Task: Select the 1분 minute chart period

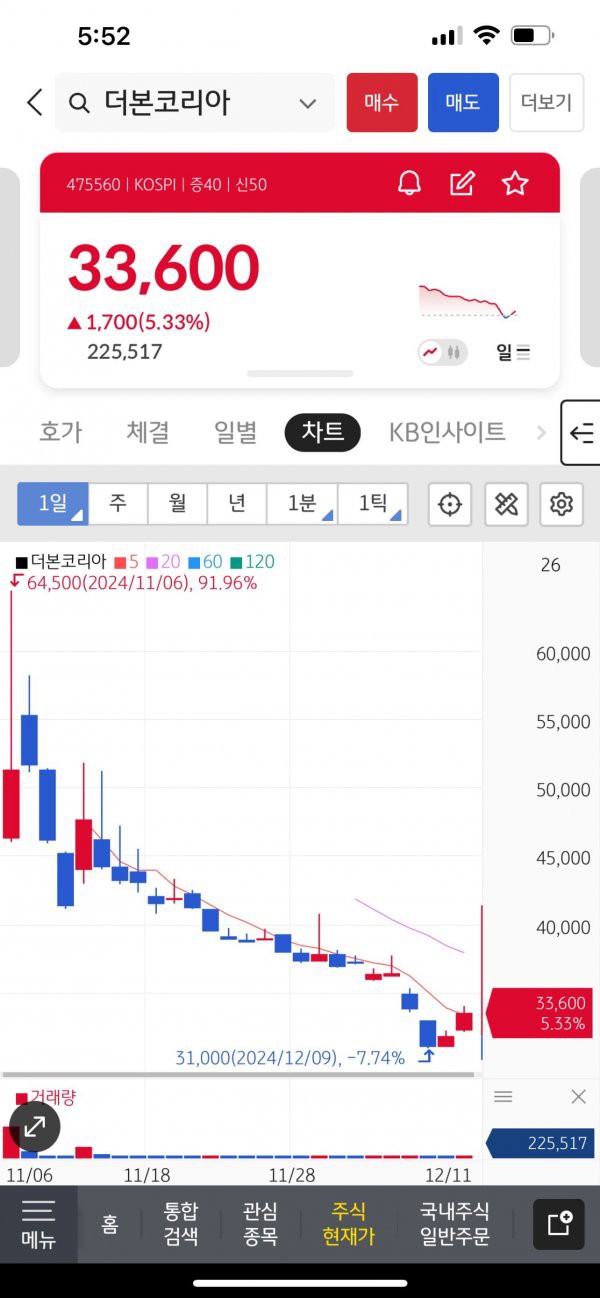Action: coord(302,503)
